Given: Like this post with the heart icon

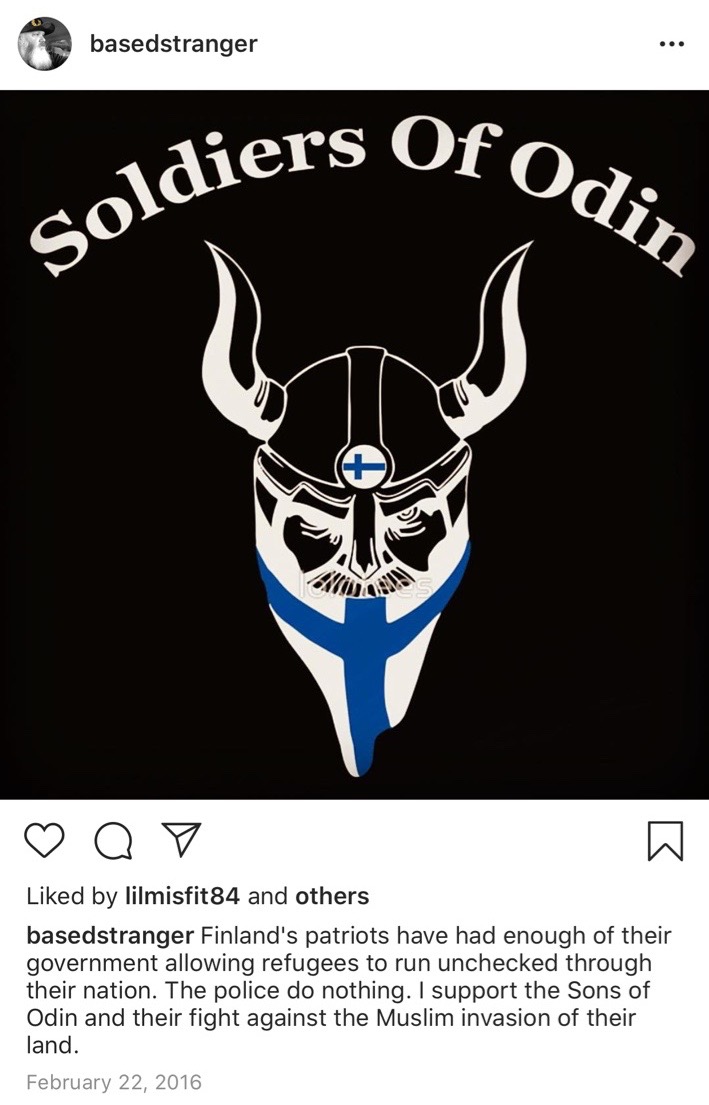Looking at the screenshot, I should tap(43, 840).
